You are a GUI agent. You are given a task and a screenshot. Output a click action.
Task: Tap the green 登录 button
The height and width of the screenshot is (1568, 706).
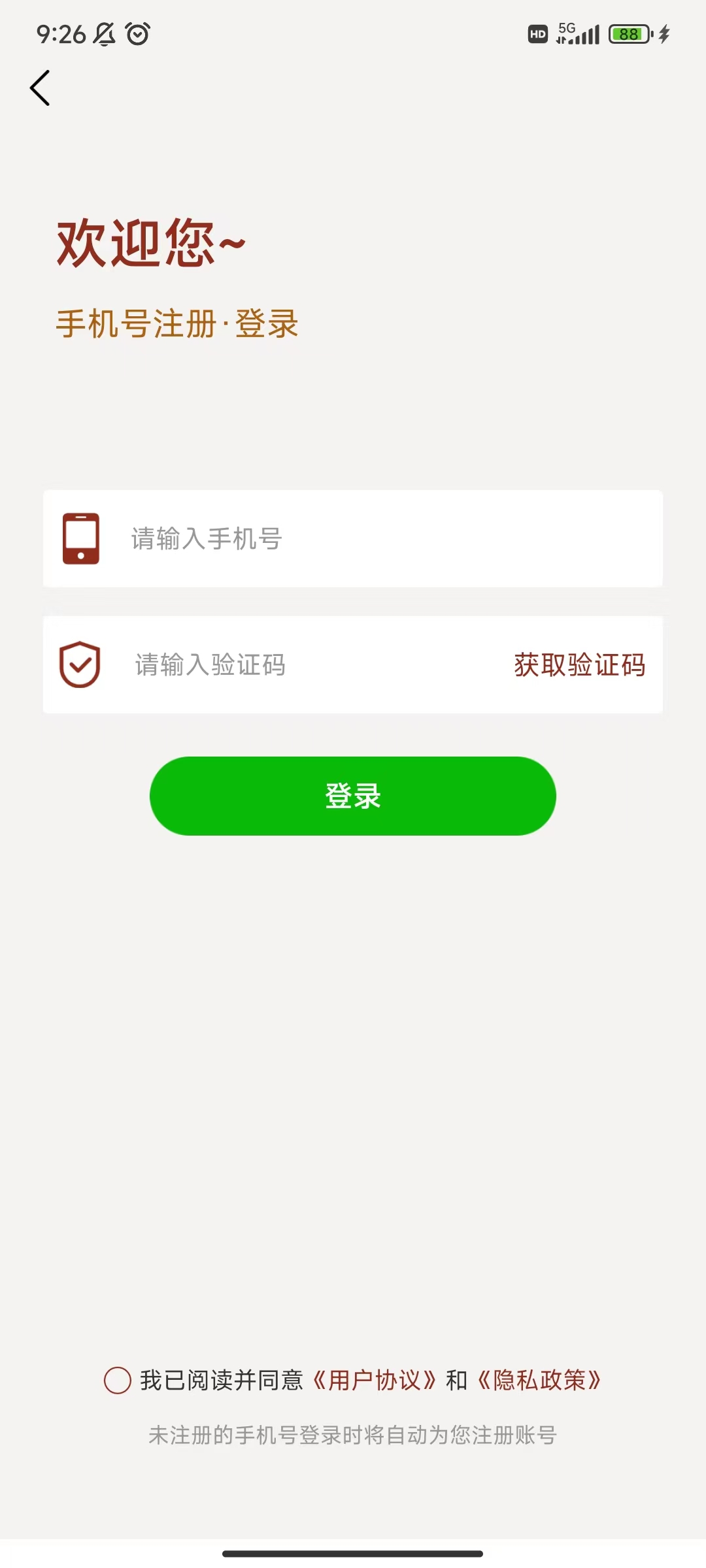coord(353,796)
